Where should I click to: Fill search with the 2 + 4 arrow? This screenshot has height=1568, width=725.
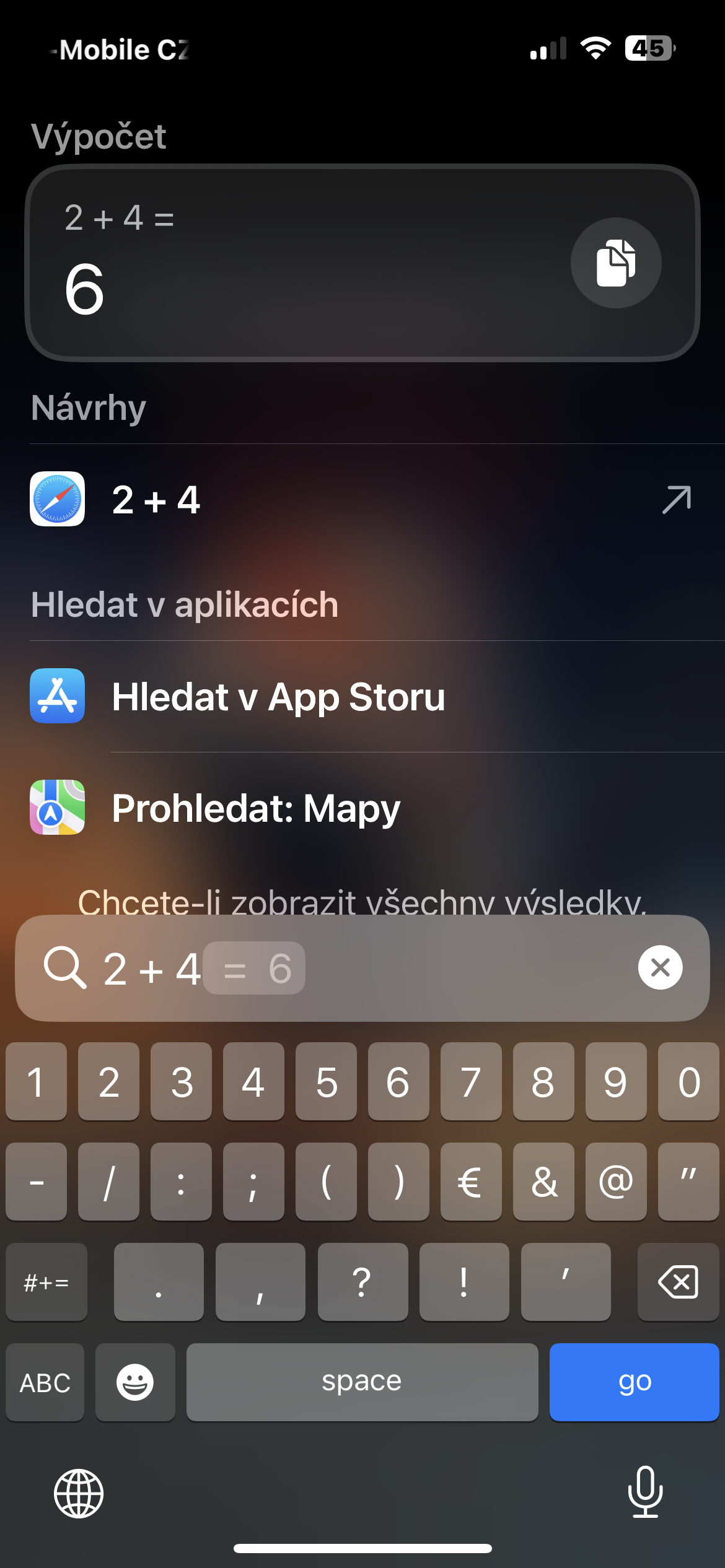[x=676, y=500]
